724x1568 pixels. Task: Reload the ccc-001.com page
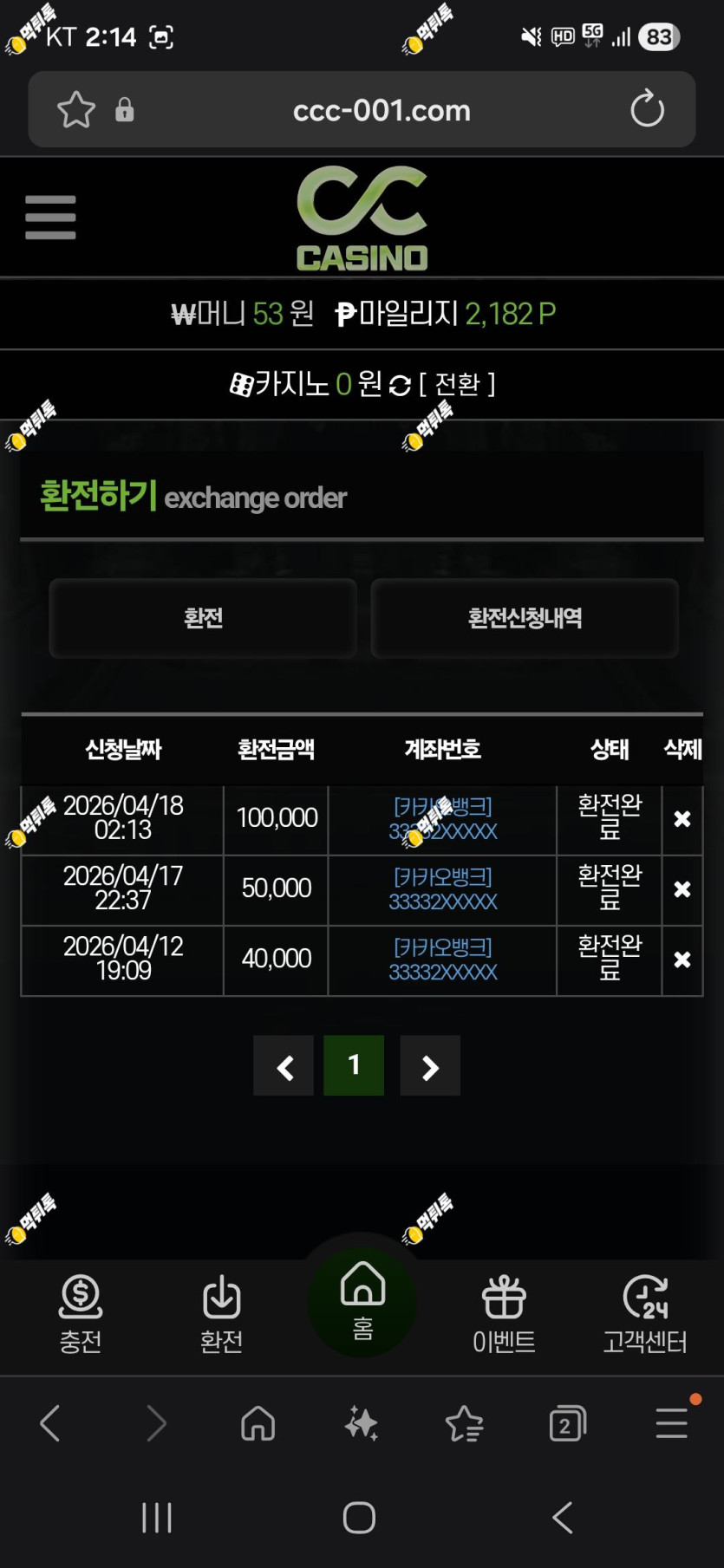click(x=647, y=109)
